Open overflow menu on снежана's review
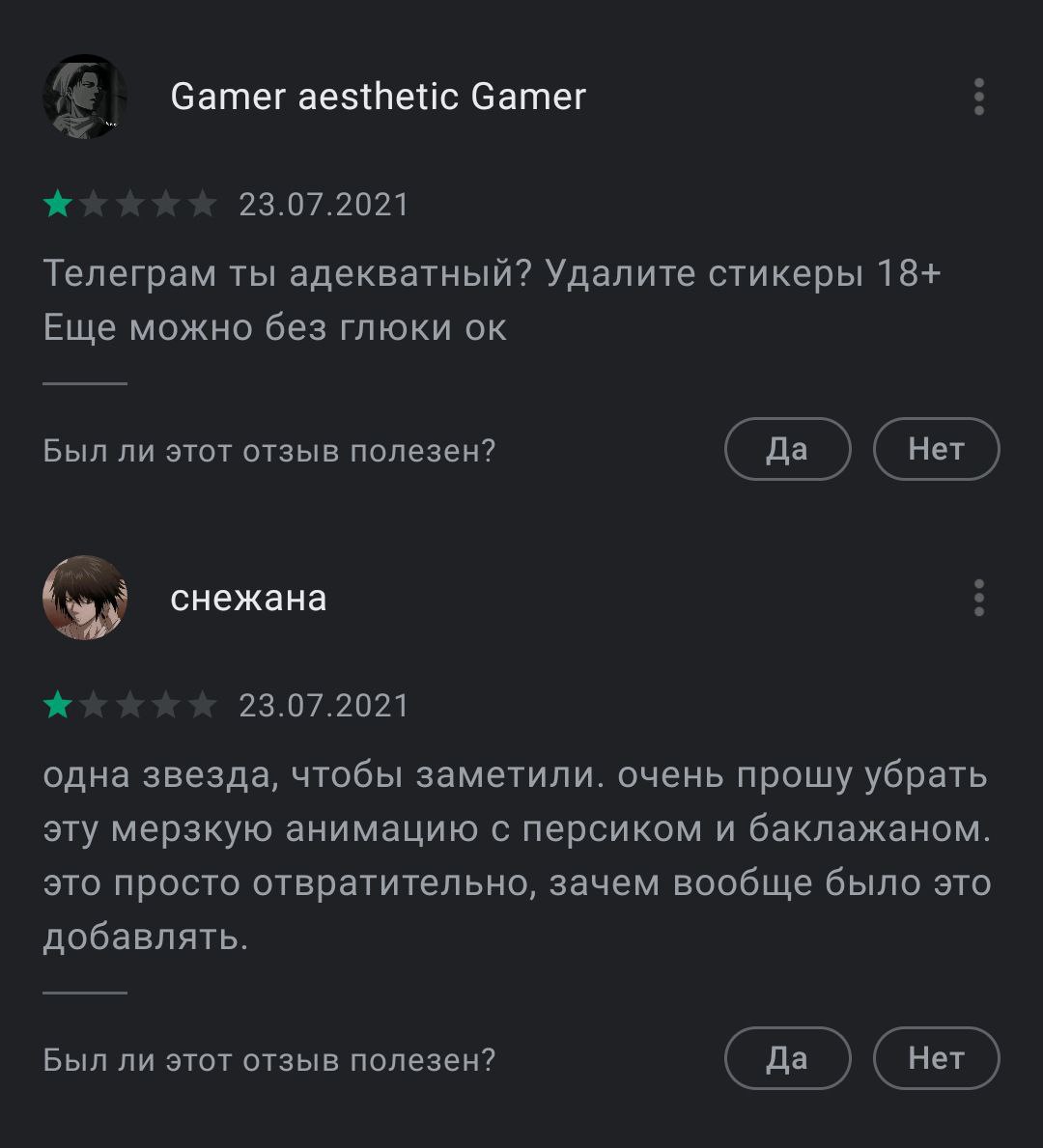This screenshot has height=1148, width=1043. tap(978, 599)
